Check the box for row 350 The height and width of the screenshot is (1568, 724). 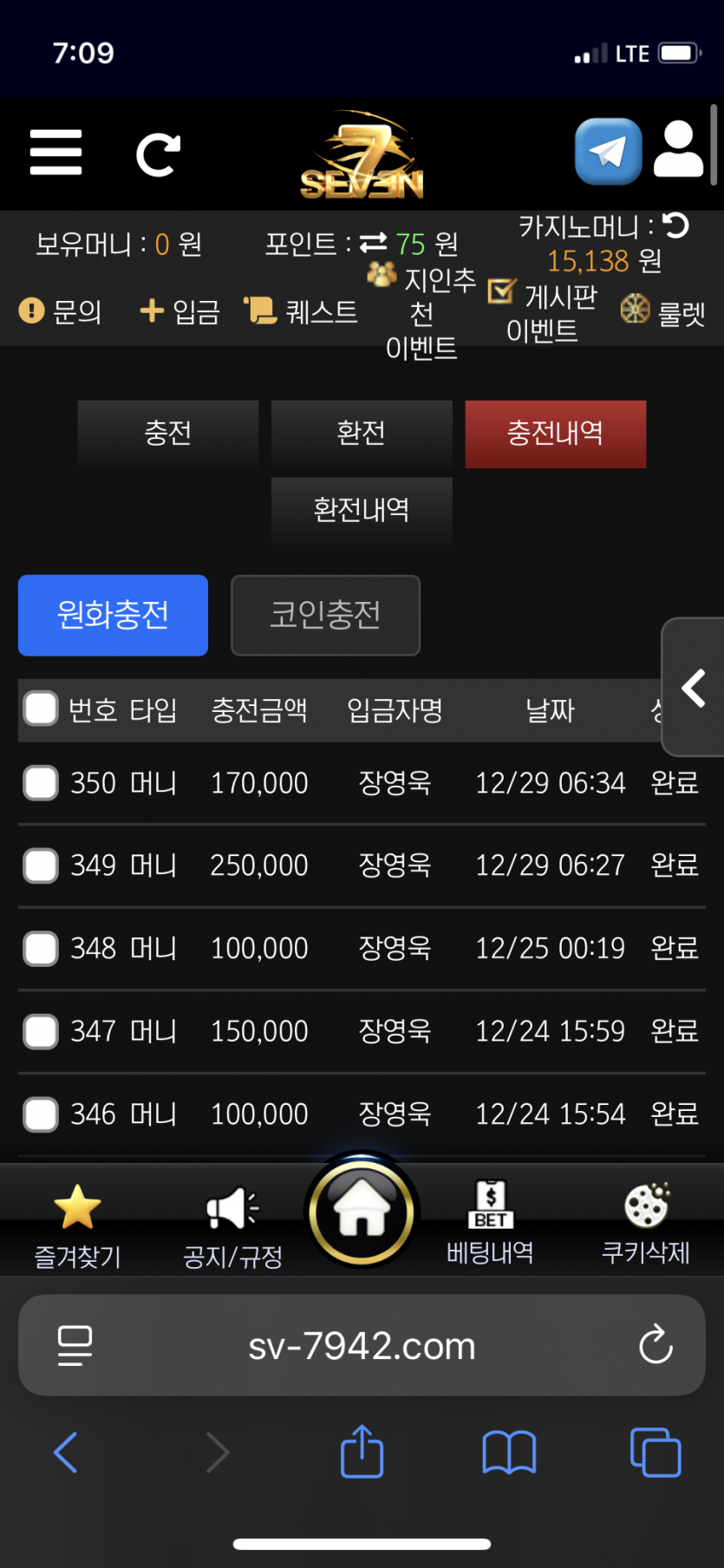(41, 782)
